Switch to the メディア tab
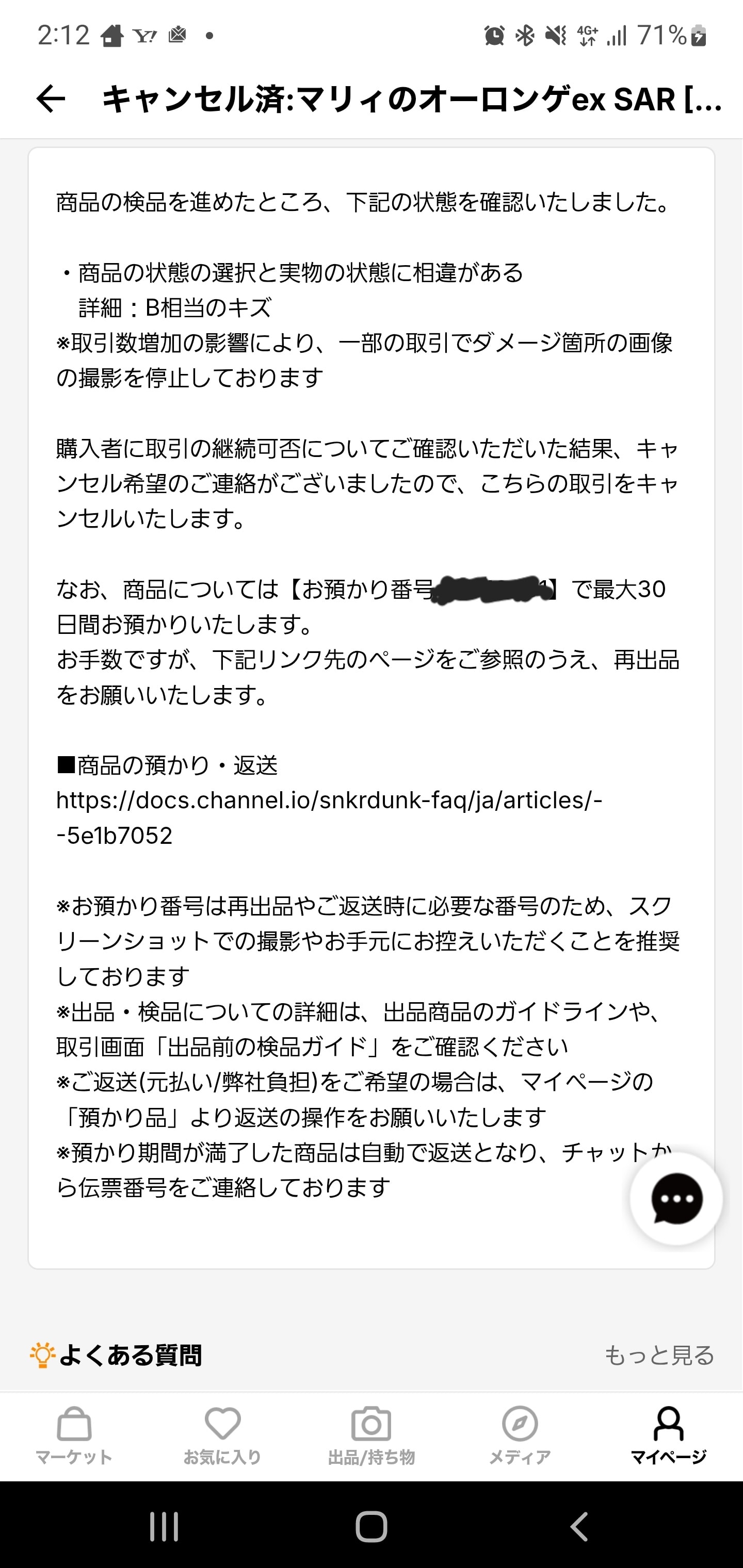This screenshot has height=1568, width=743. 520,1436
